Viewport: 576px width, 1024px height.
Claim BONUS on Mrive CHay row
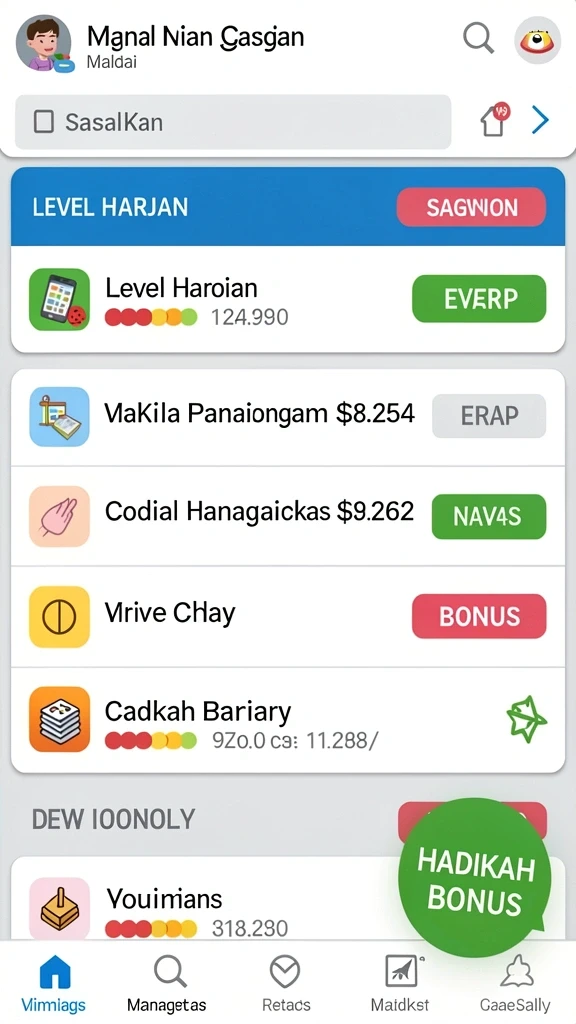tap(479, 616)
